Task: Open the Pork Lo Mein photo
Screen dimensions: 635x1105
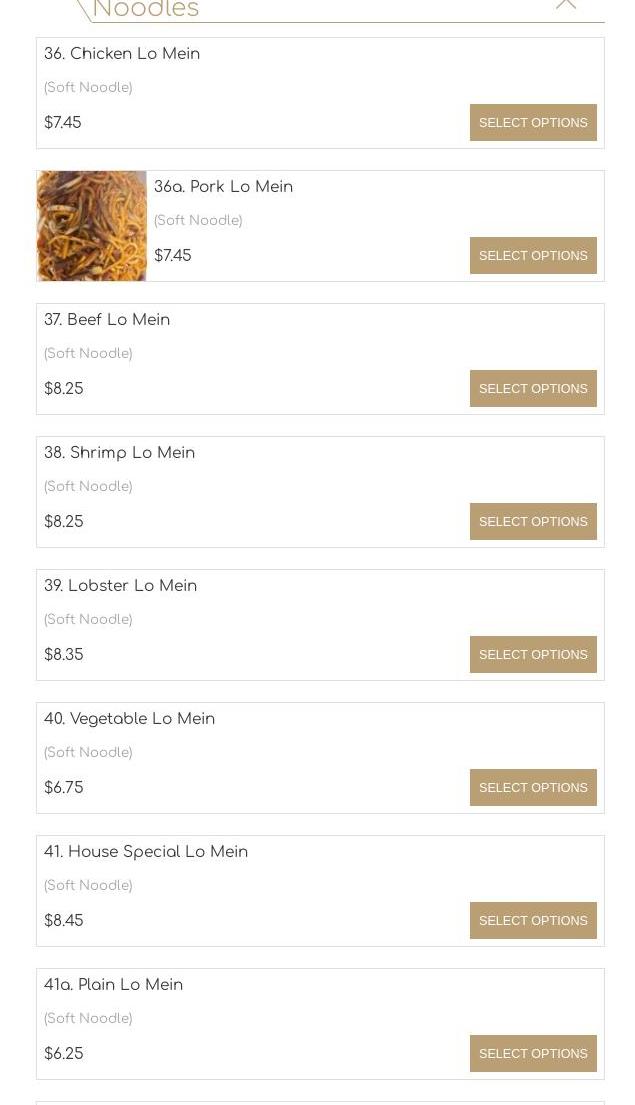Action: pos(92,226)
